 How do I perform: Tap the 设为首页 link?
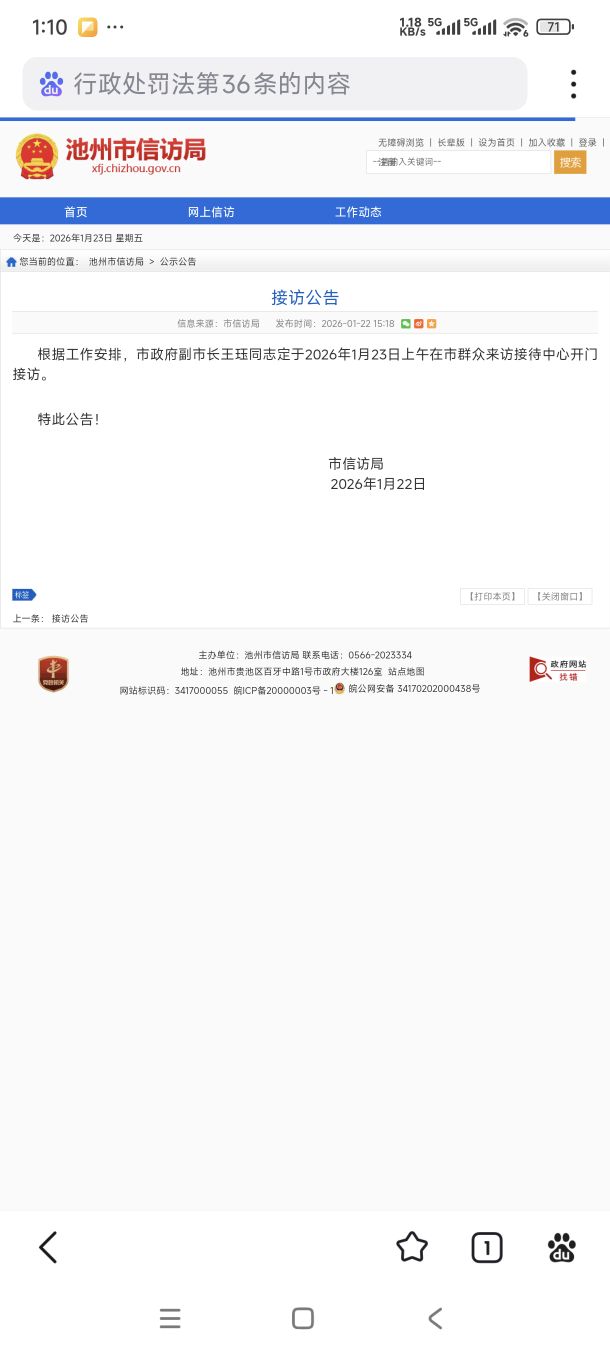click(x=496, y=143)
